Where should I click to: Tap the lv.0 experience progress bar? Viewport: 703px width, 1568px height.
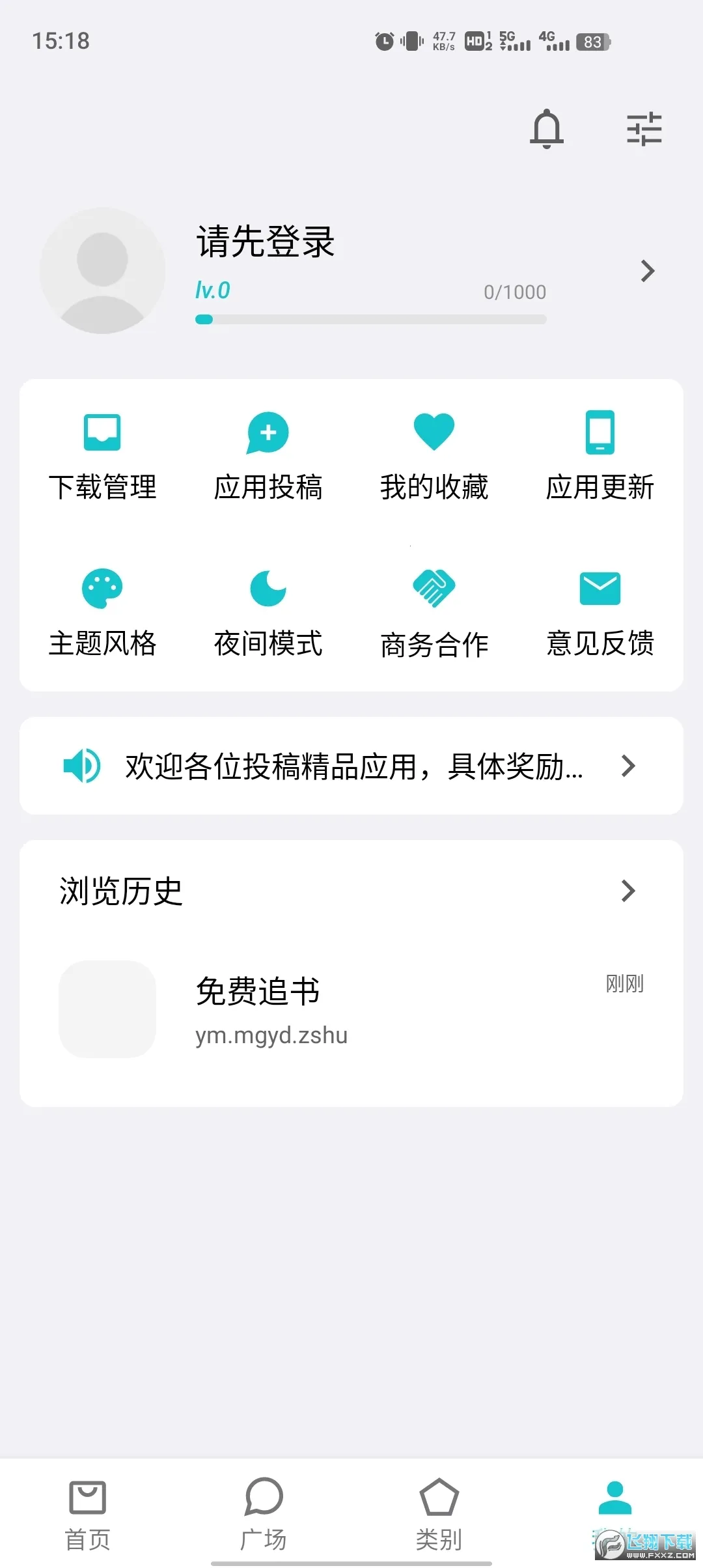coord(371,318)
